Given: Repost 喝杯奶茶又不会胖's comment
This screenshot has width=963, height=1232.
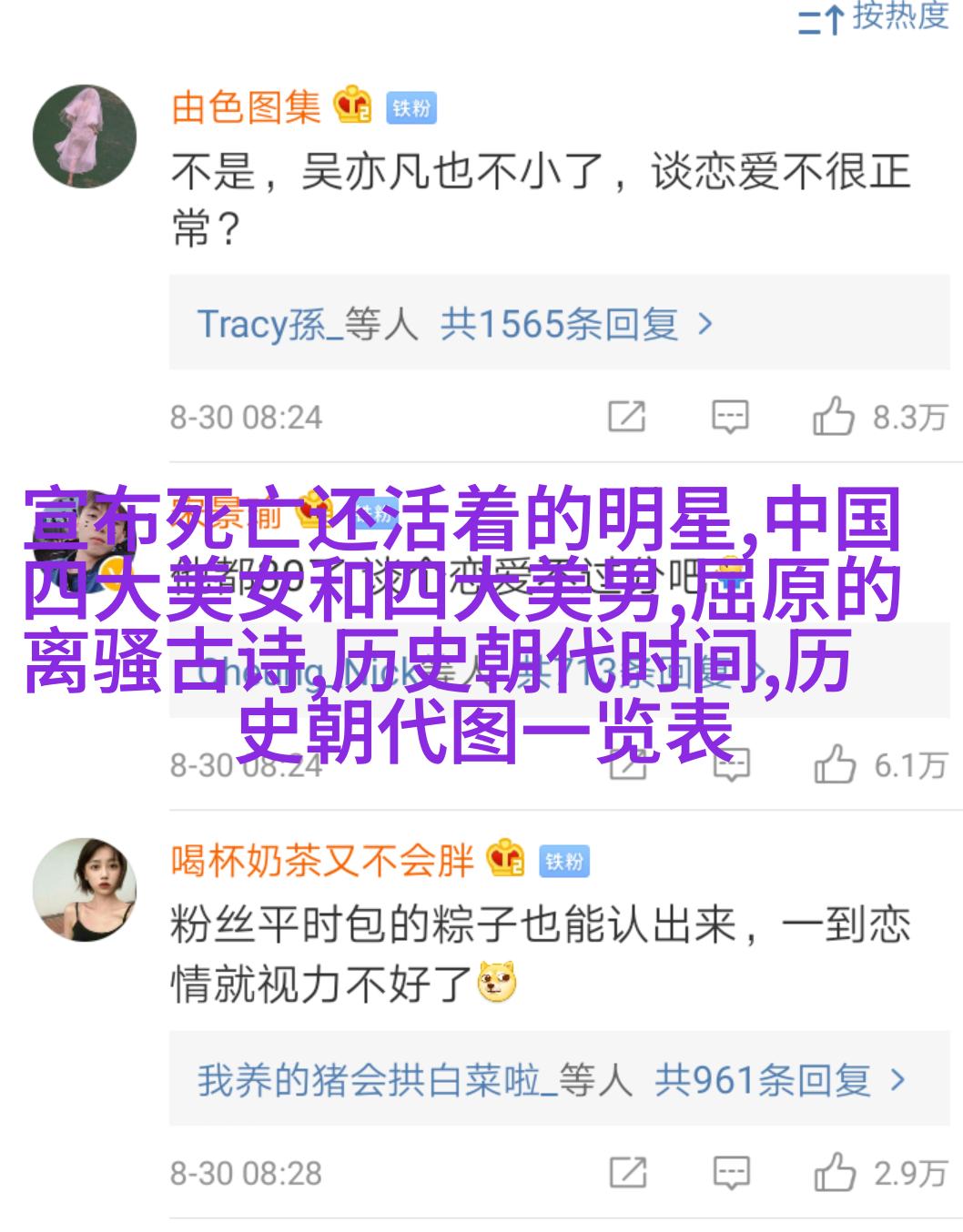Looking at the screenshot, I should point(628,1173).
